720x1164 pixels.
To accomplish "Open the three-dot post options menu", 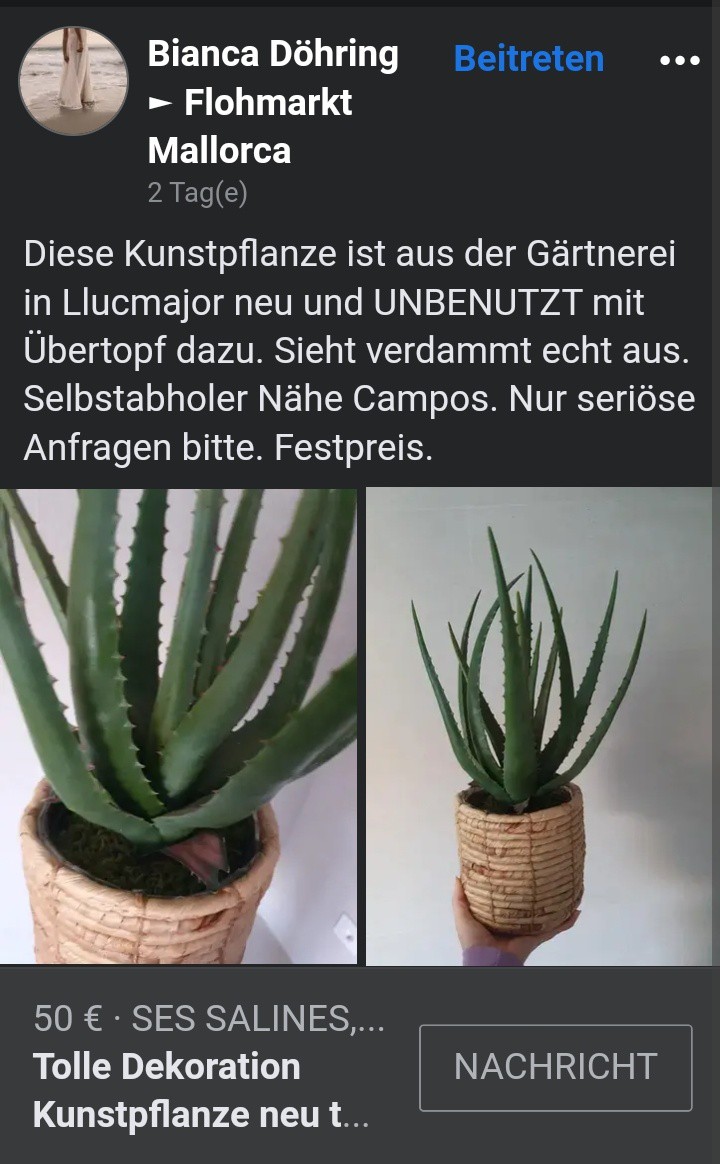I will click(x=680, y=60).
